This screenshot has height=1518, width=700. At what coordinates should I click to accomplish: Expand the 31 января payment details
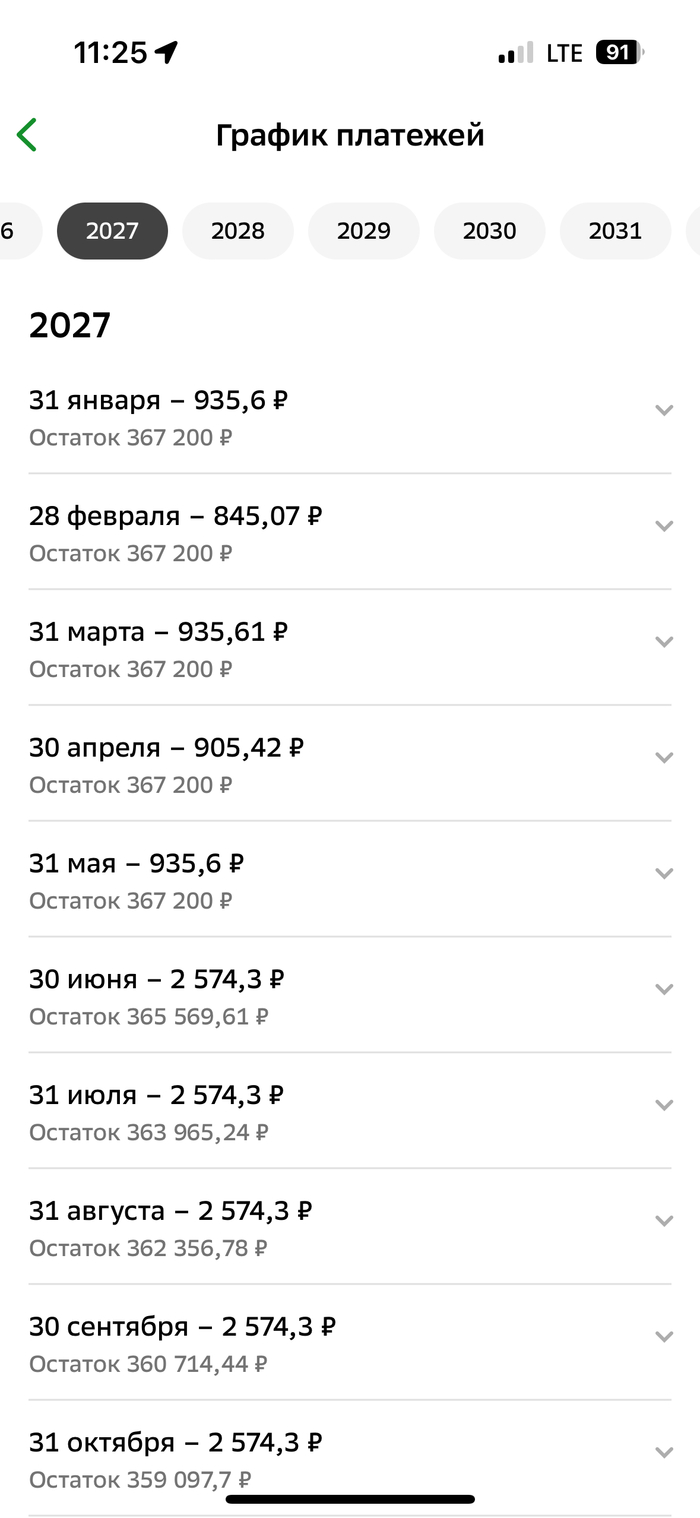coord(663,410)
